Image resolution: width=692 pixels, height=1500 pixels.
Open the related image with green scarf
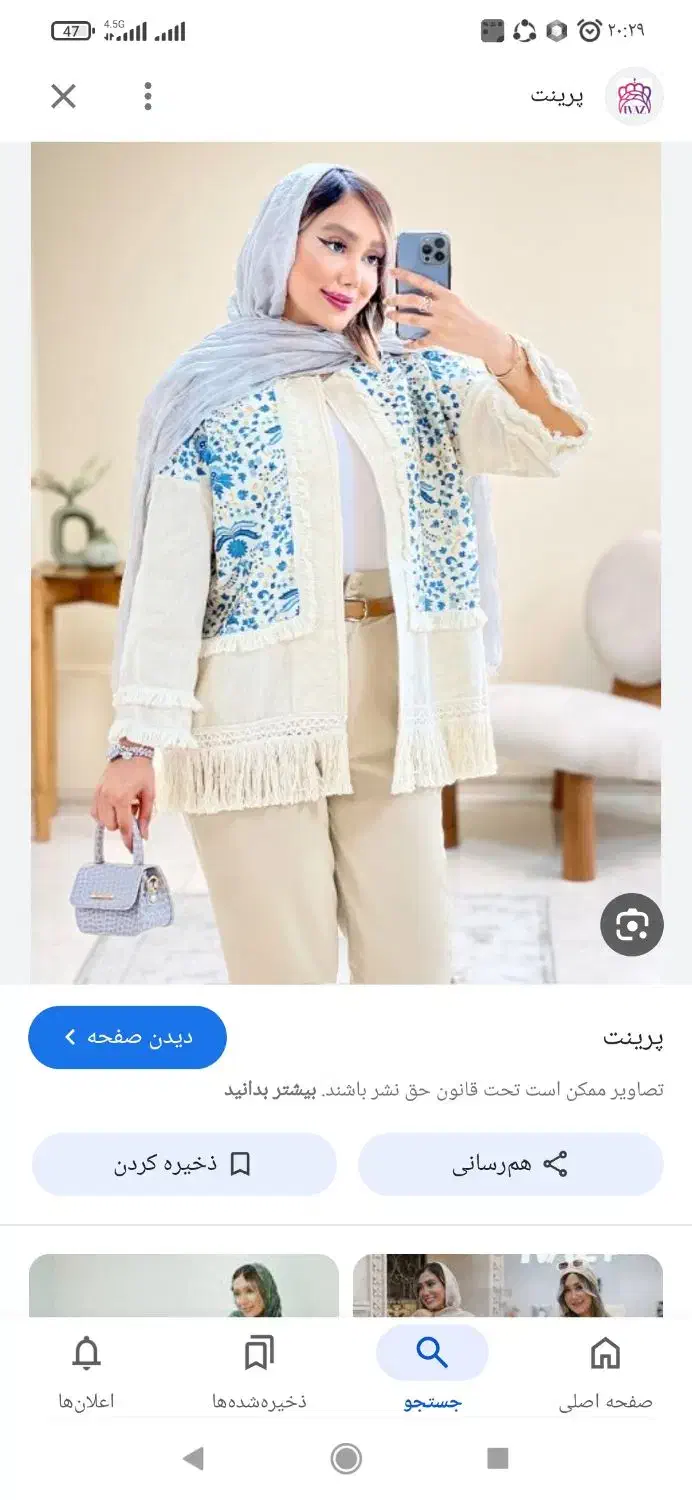(x=184, y=1285)
